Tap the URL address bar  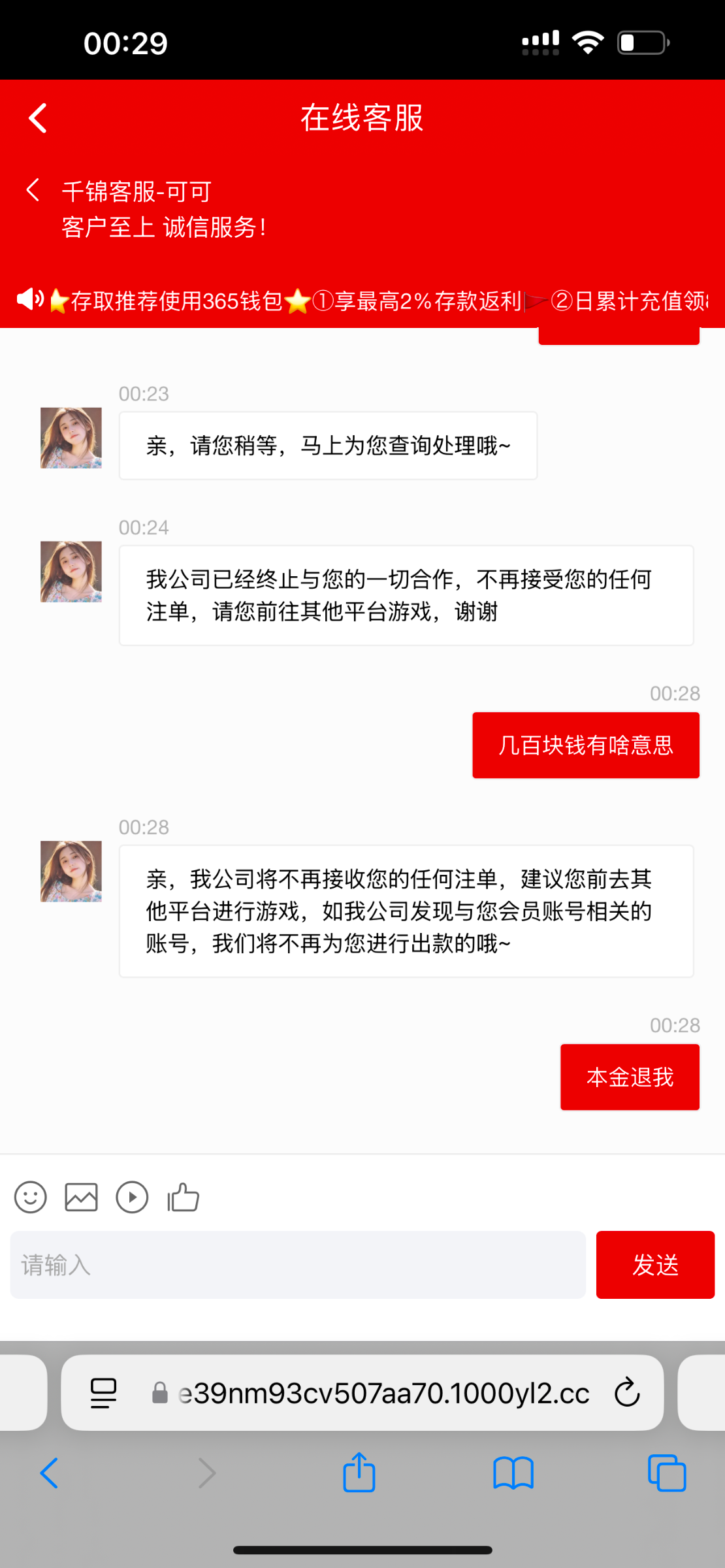(383, 1393)
